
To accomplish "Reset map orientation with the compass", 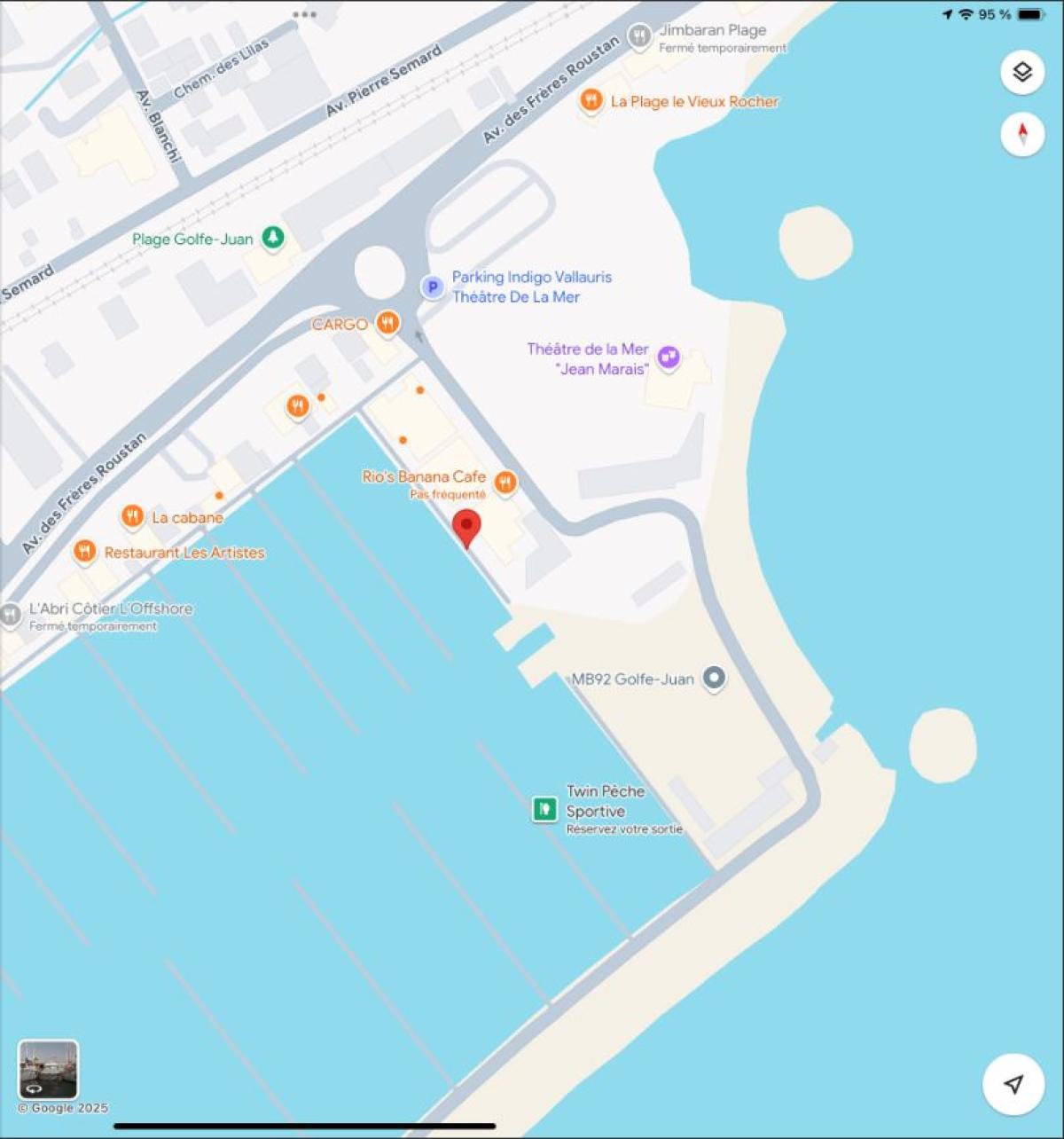I will [1022, 135].
